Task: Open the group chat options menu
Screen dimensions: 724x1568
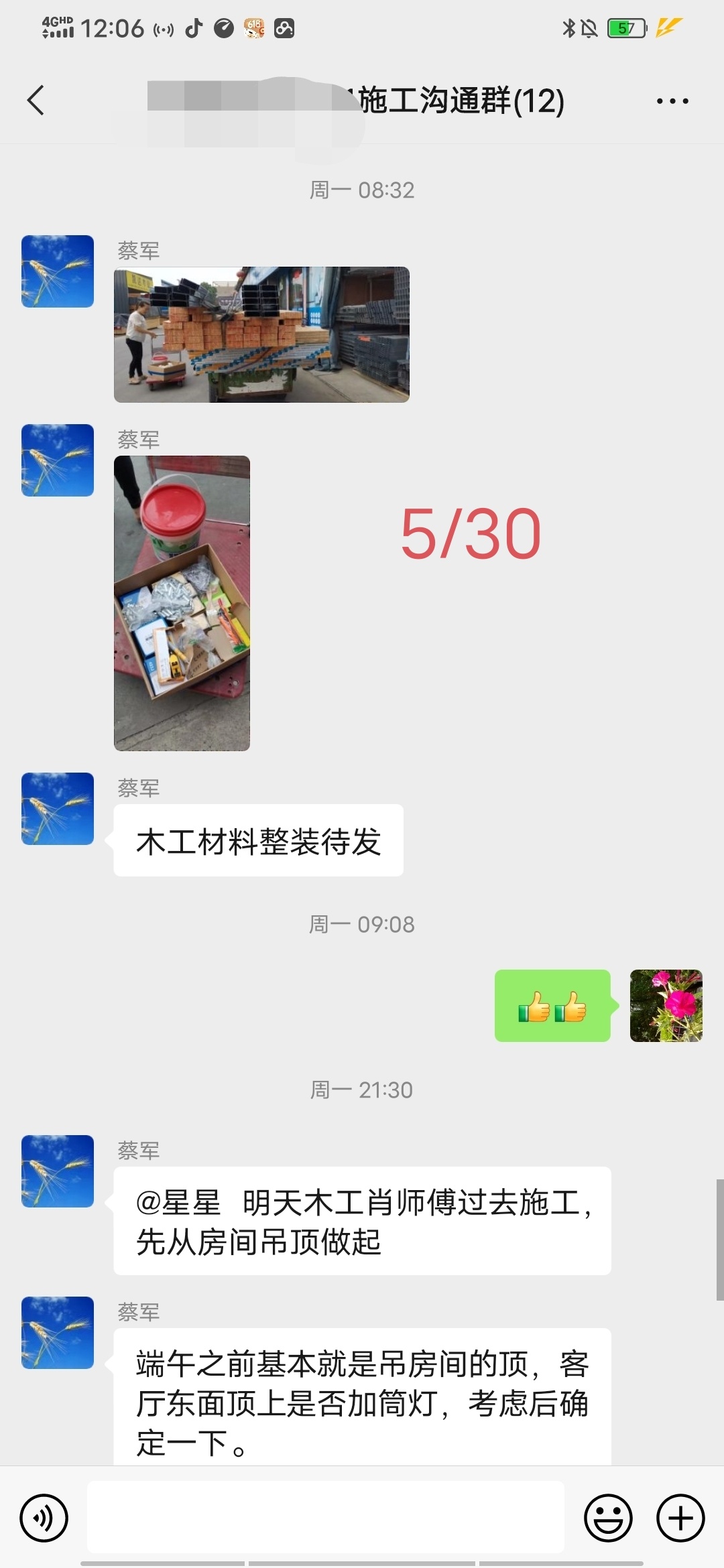Action: pos(672,101)
